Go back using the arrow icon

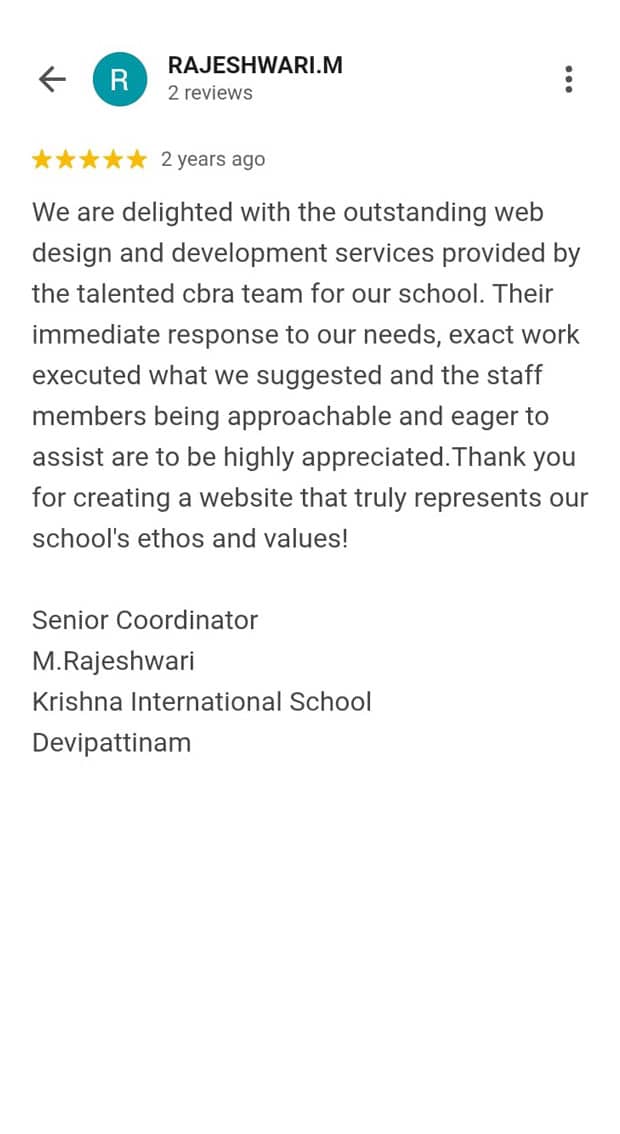(x=51, y=79)
